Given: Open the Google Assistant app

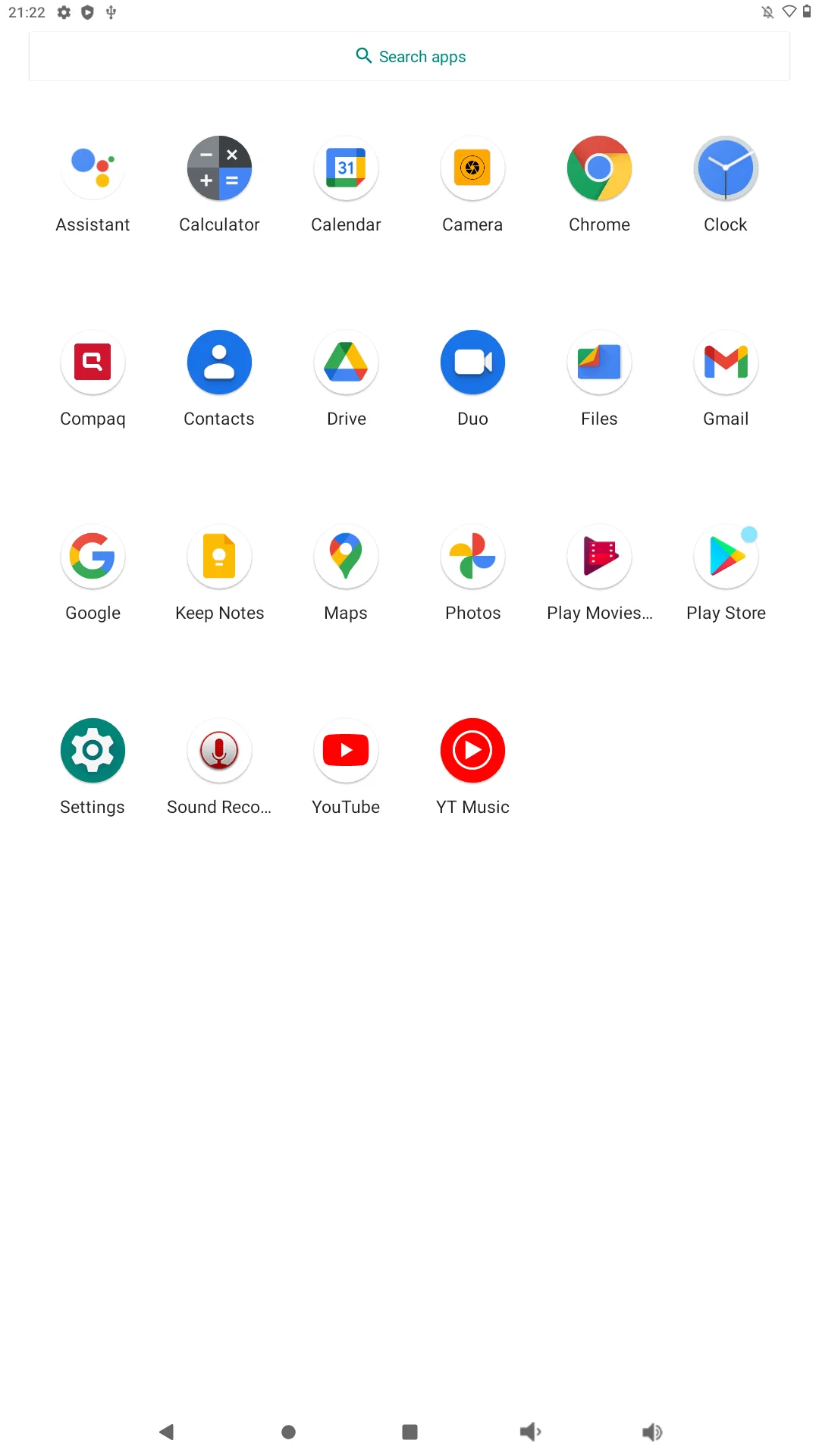Looking at the screenshot, I should click(x=93, y=168).
